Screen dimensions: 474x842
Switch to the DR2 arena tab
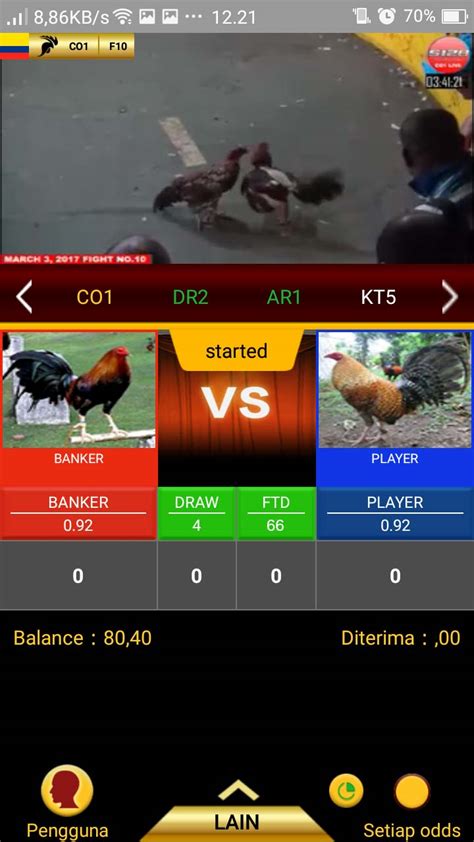click(x=190, y=297)
